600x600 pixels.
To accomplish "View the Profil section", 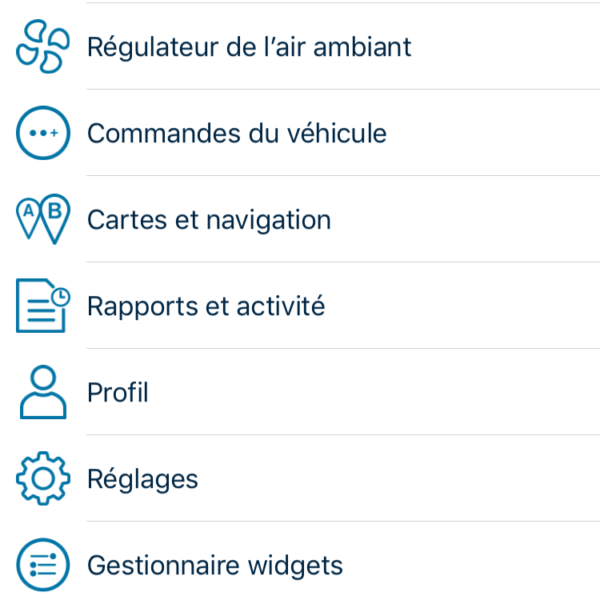I will click(118, 392).
